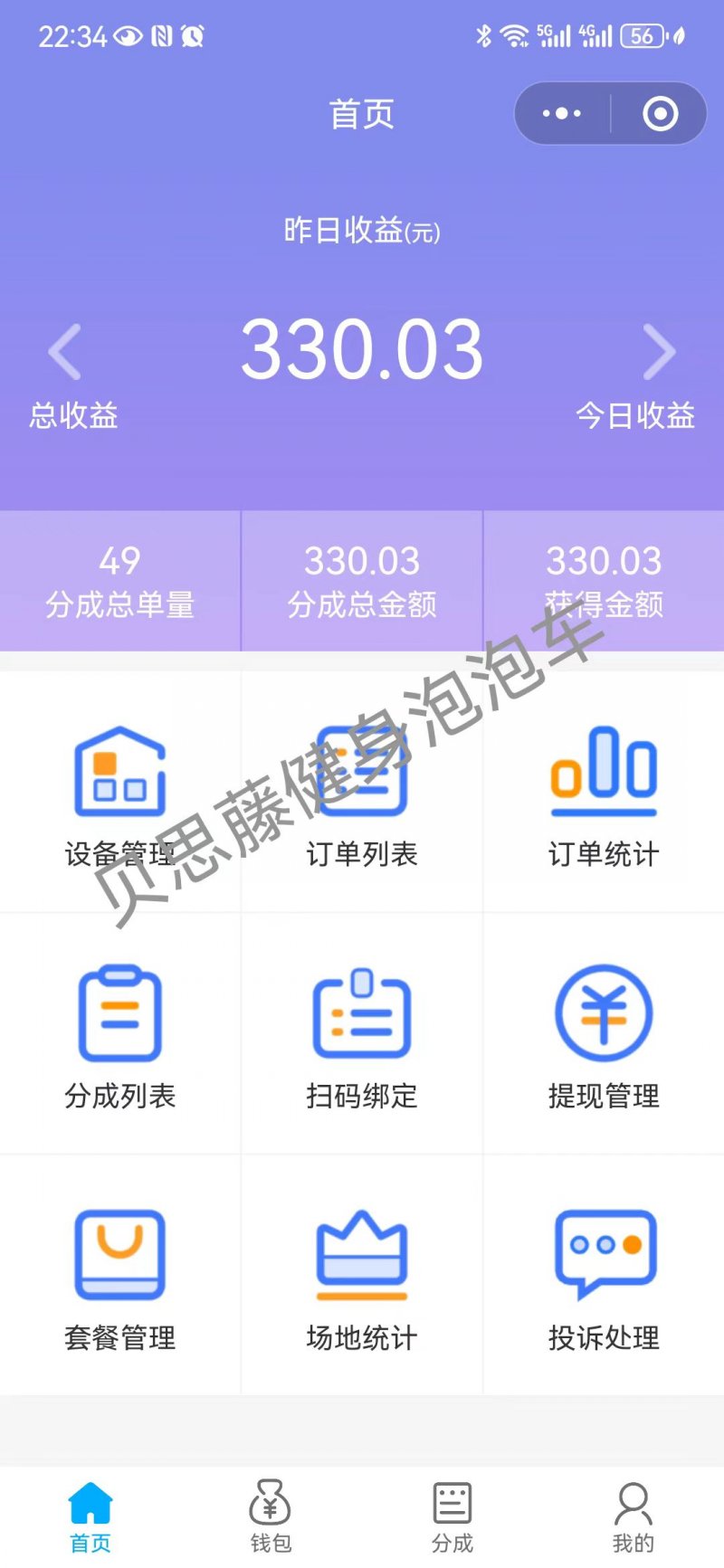The height and width of the screenshot is (1568, 724).
Task: Switch to the 我的 tab
Action: [x=633, y=1517]
